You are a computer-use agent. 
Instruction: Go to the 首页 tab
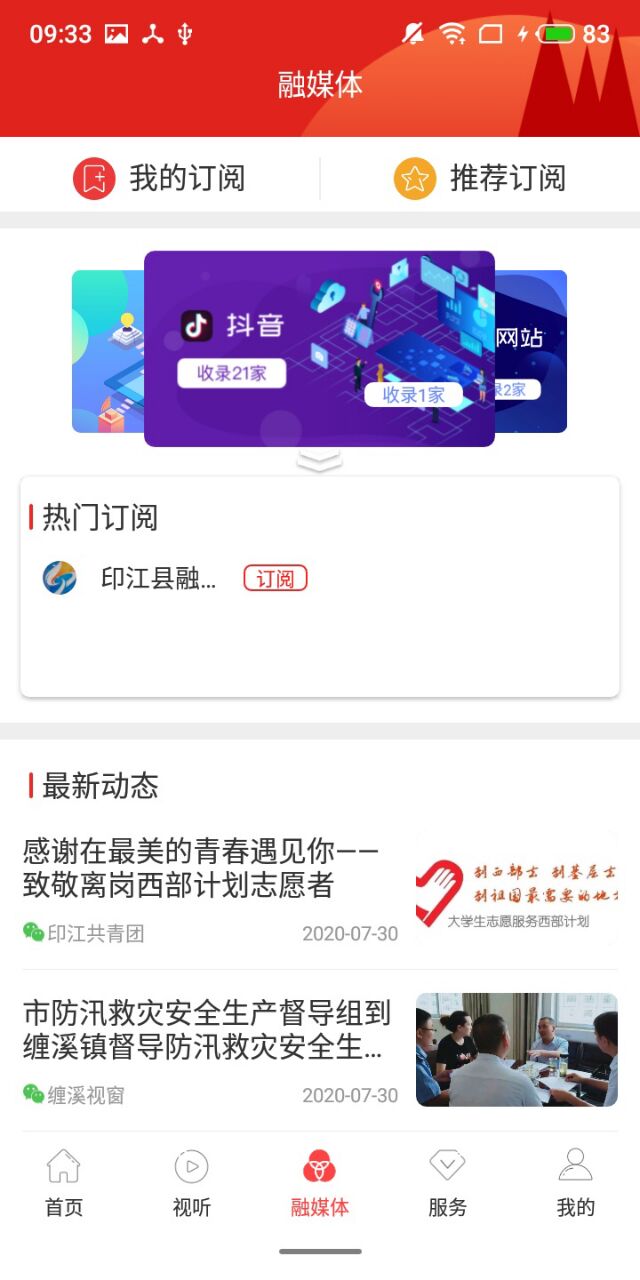point(64,1182)
